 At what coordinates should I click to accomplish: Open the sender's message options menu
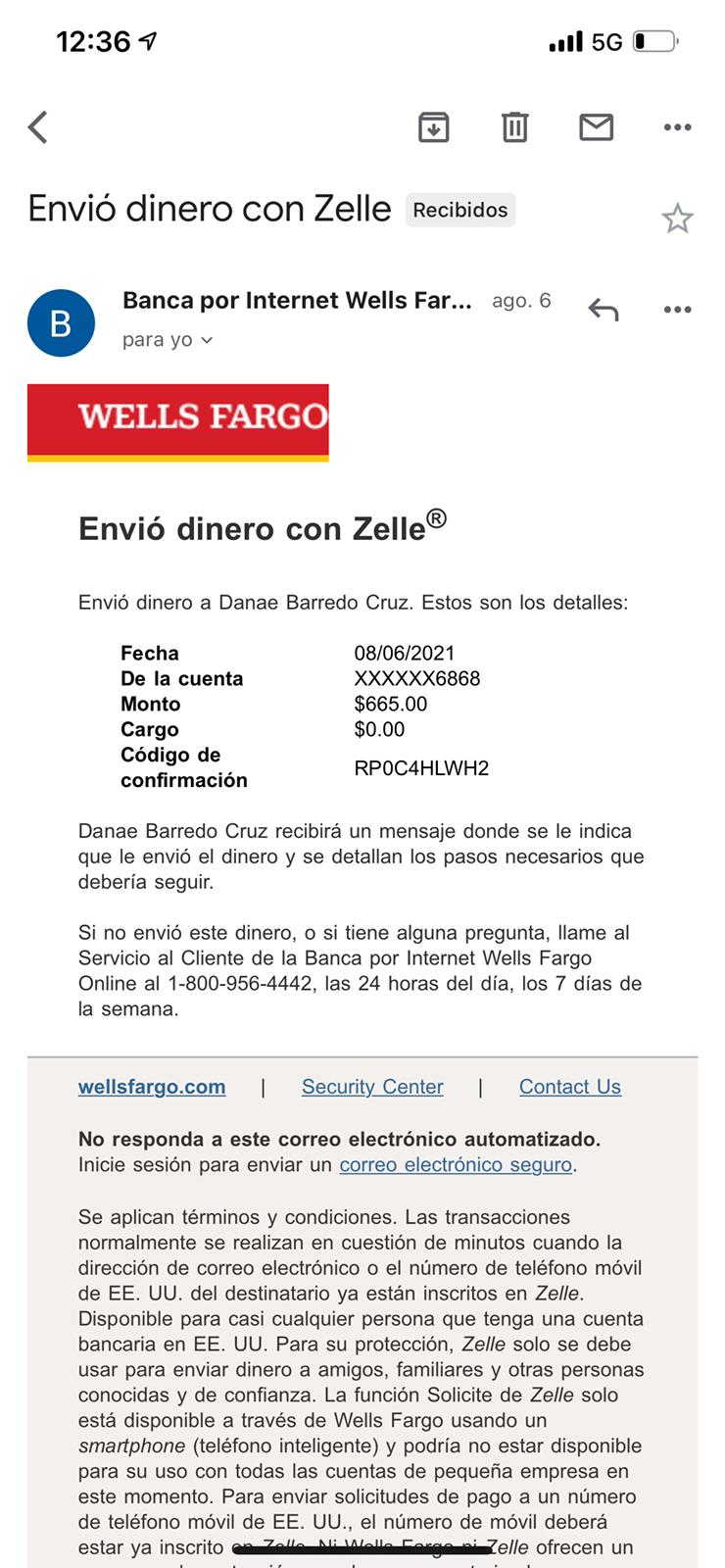677,310
